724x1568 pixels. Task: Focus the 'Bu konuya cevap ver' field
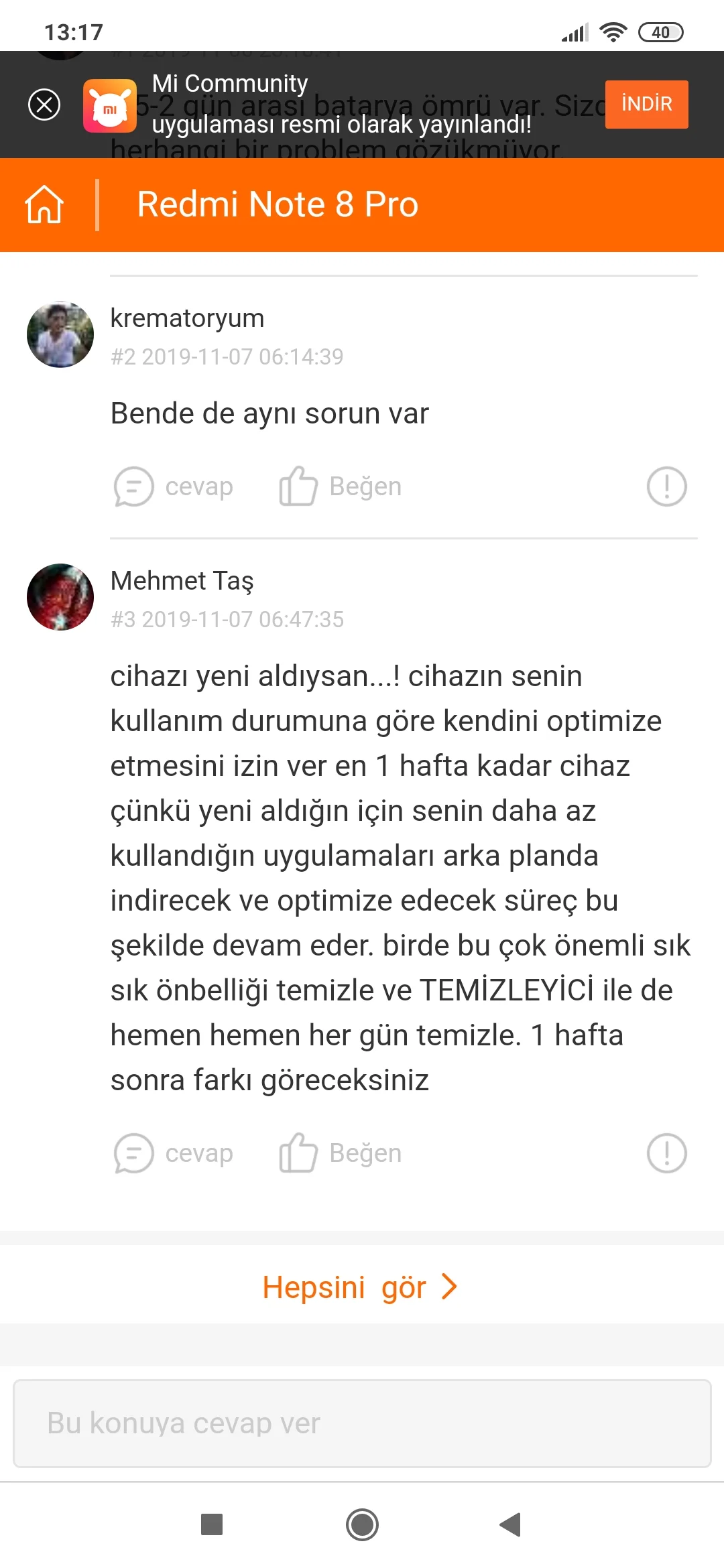pos(362,1423)
